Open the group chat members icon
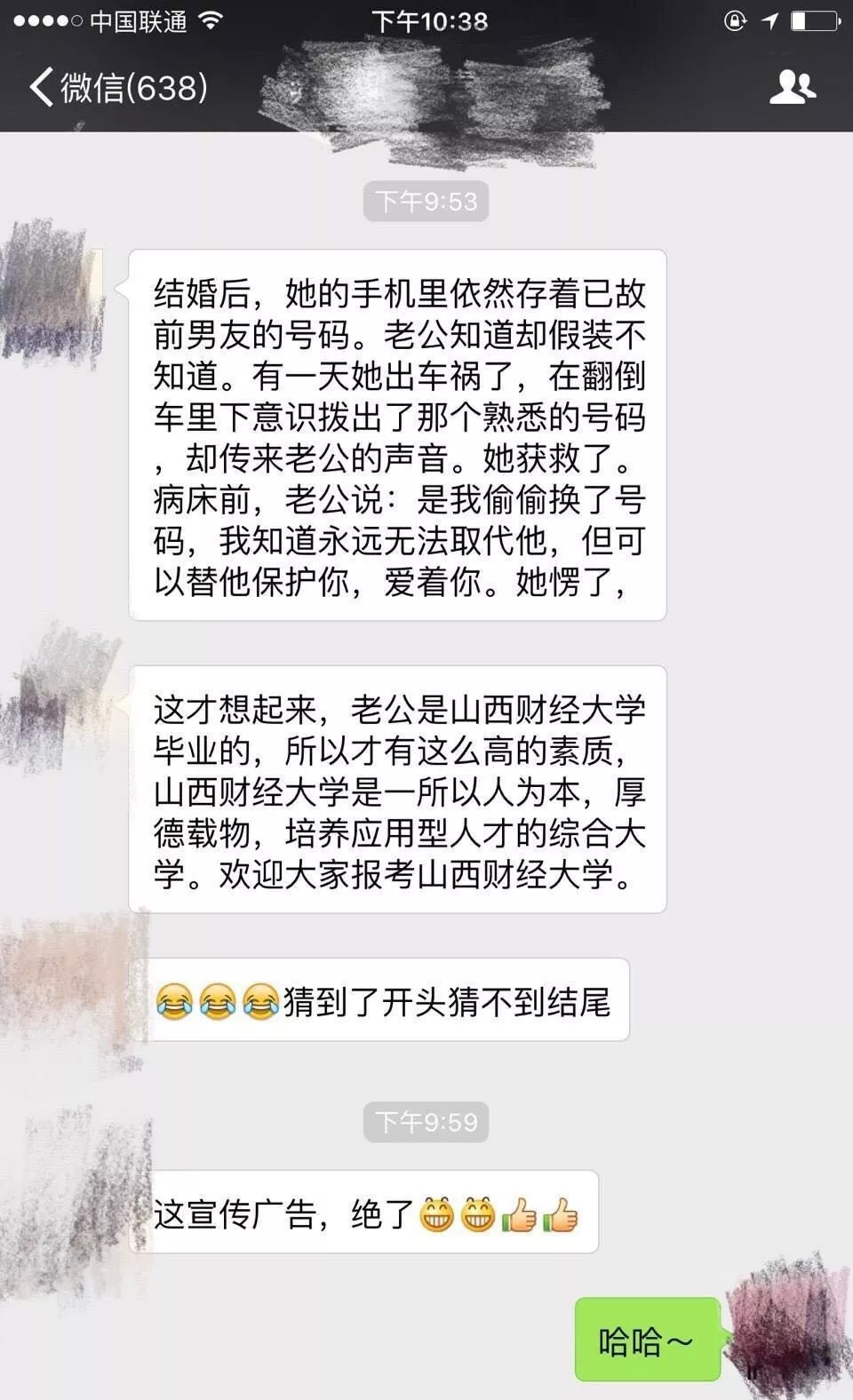The width and height of the screenshot is (853, 1400). click(x=791, y=87)
